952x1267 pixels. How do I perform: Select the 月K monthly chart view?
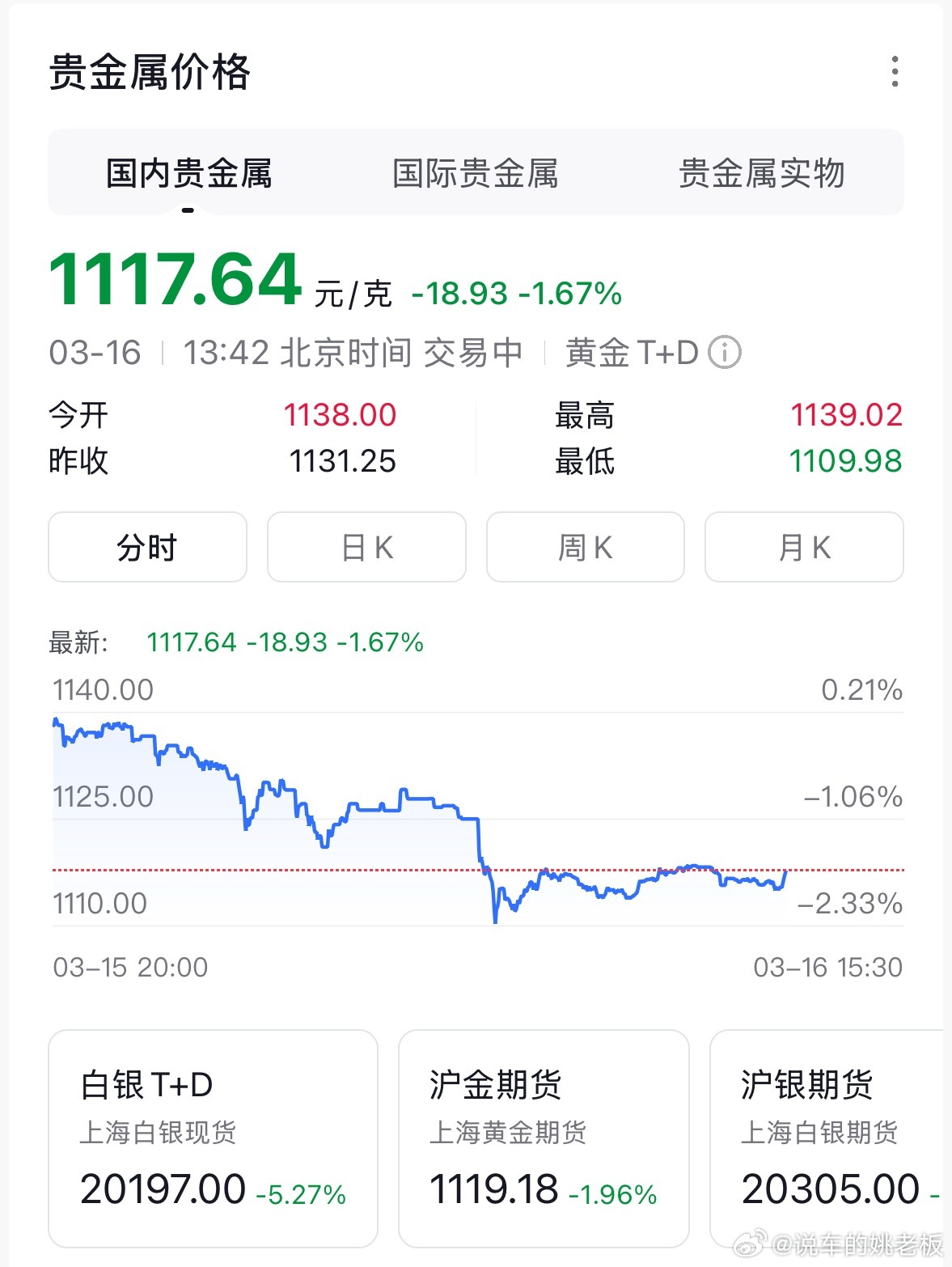804,548
